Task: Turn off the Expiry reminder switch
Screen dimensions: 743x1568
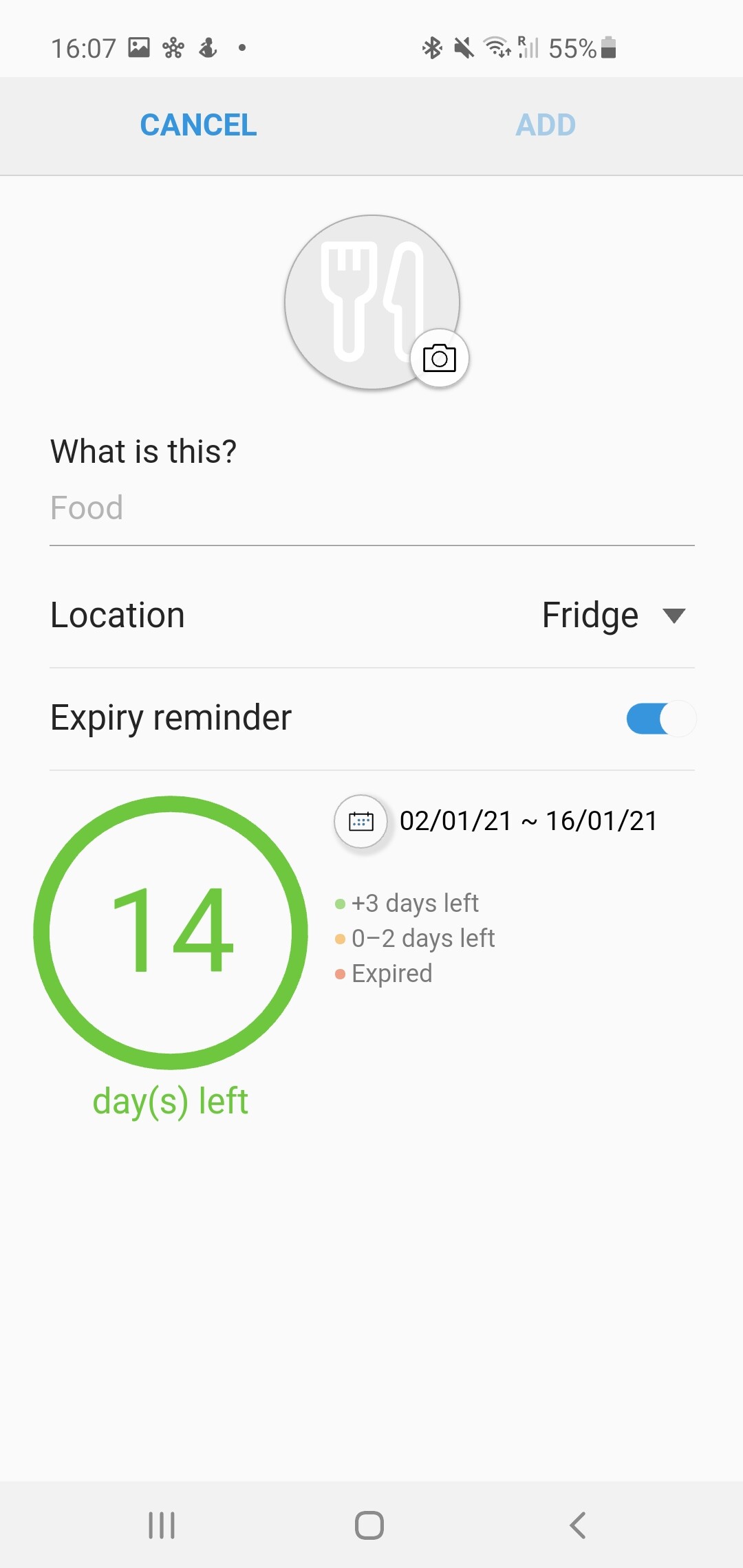Action: (660, 719)
